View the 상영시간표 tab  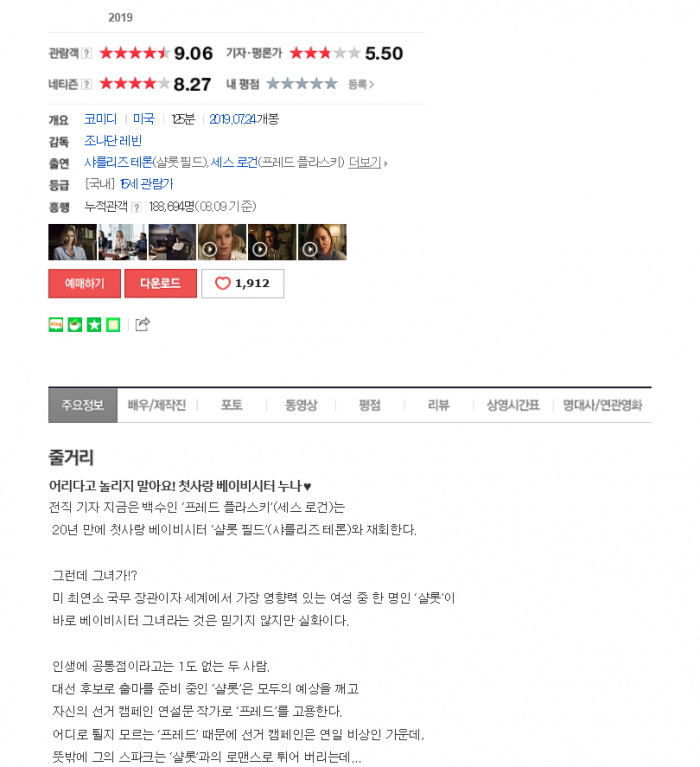tap(513, 405)
